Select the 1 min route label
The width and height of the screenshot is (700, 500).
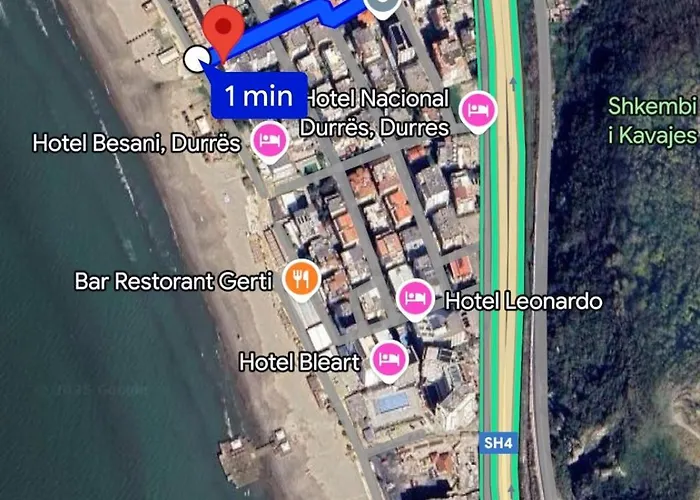point(258,96)
